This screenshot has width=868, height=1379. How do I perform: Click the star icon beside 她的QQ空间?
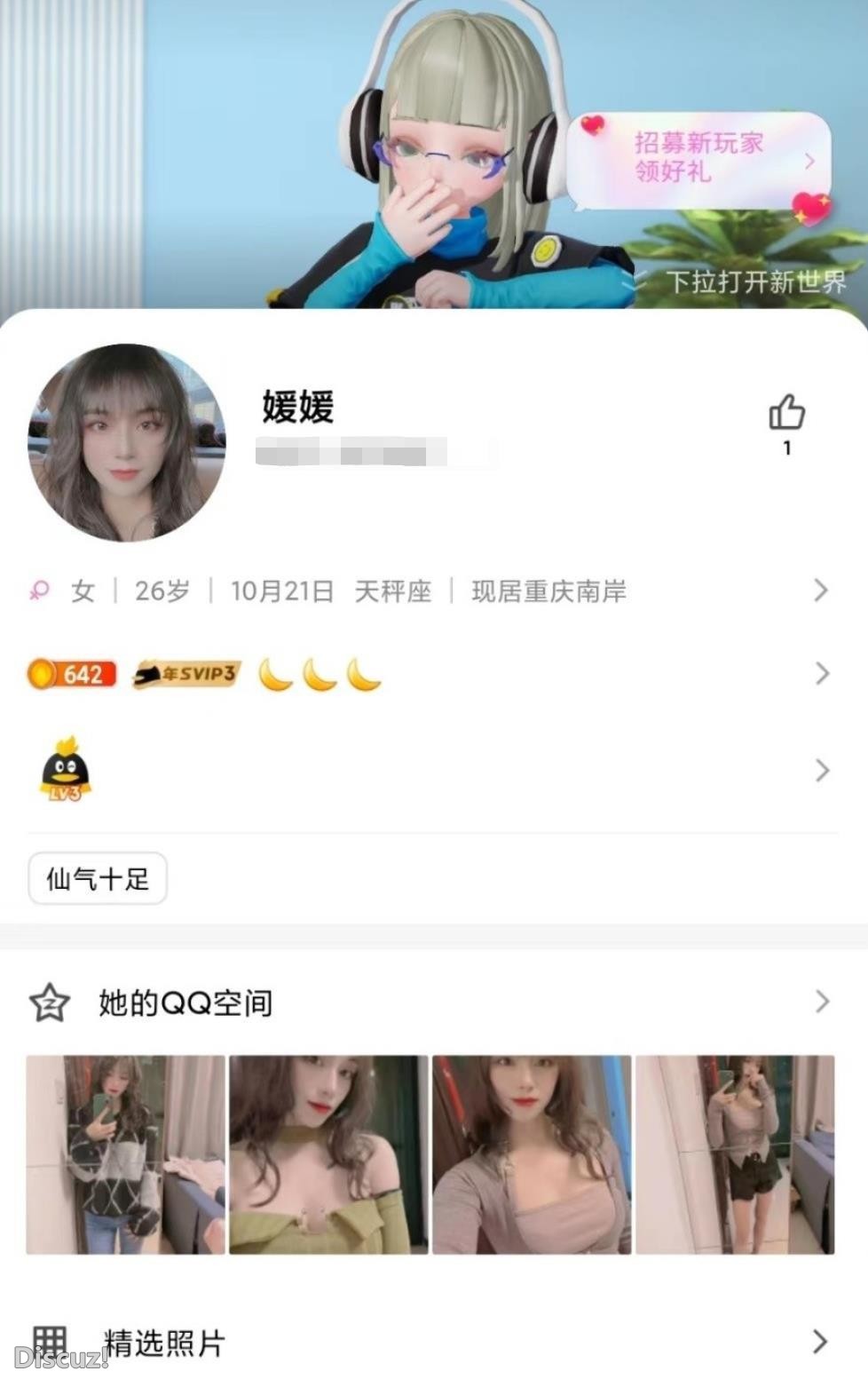(x=49, y=1003)
